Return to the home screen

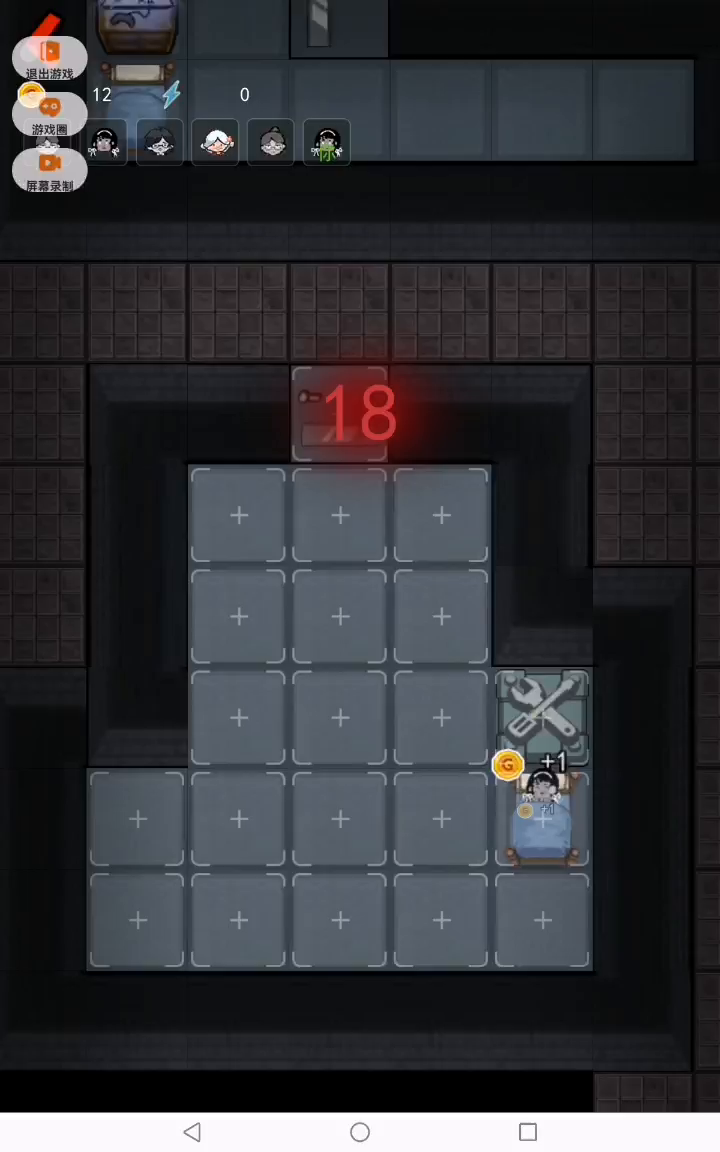coord(360,1132)
